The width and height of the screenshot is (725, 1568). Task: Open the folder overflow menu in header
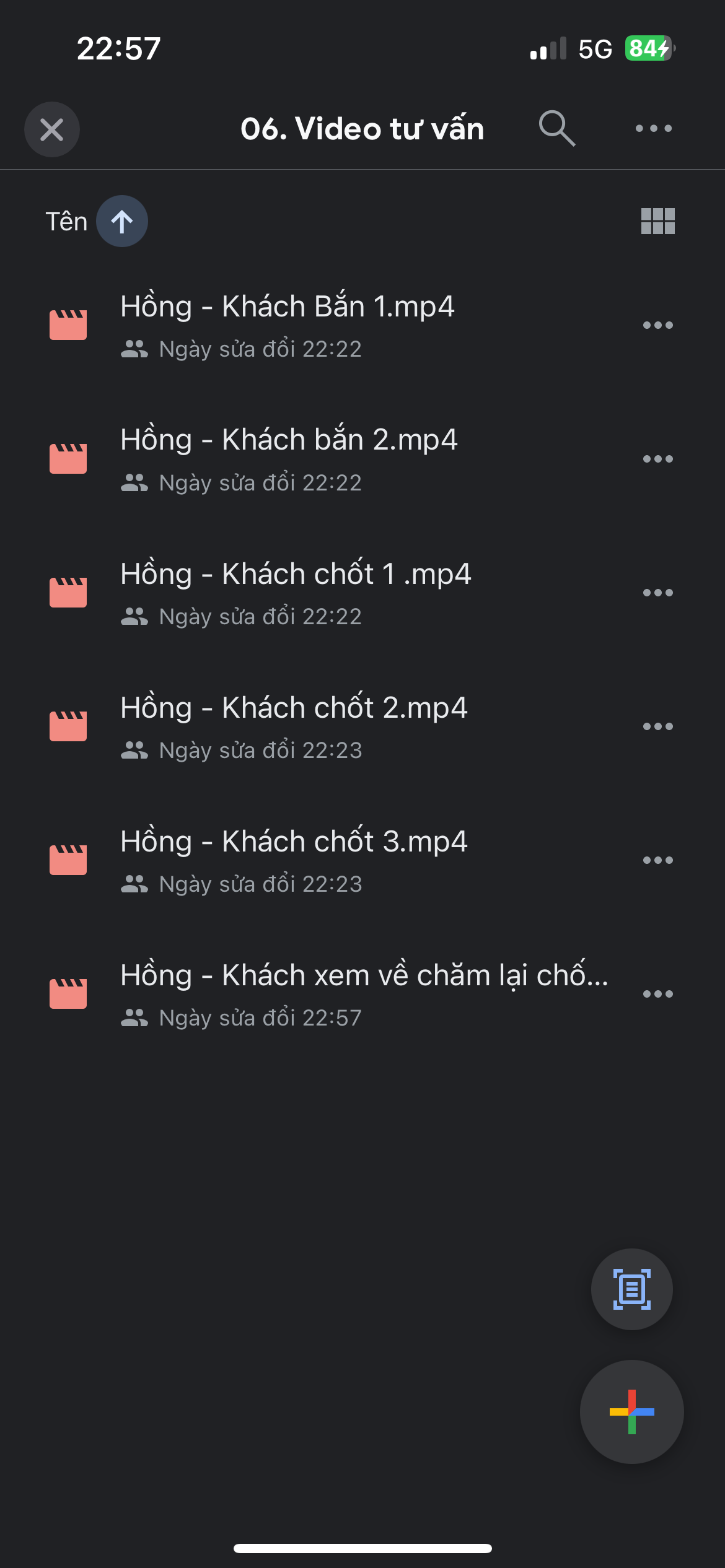653,129
